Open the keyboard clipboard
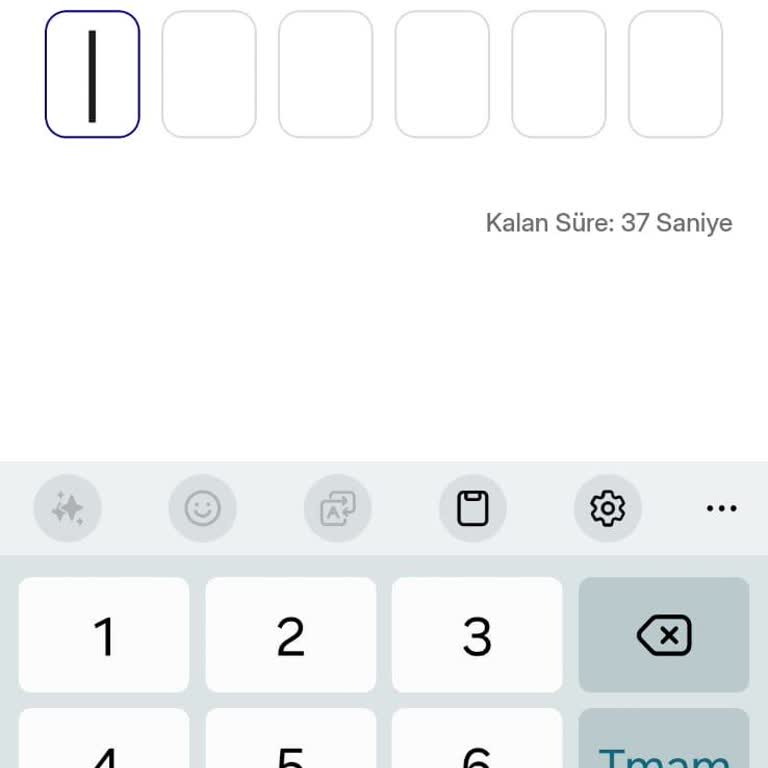This screenshot has width=768, height=768. (x=473, y=508)
